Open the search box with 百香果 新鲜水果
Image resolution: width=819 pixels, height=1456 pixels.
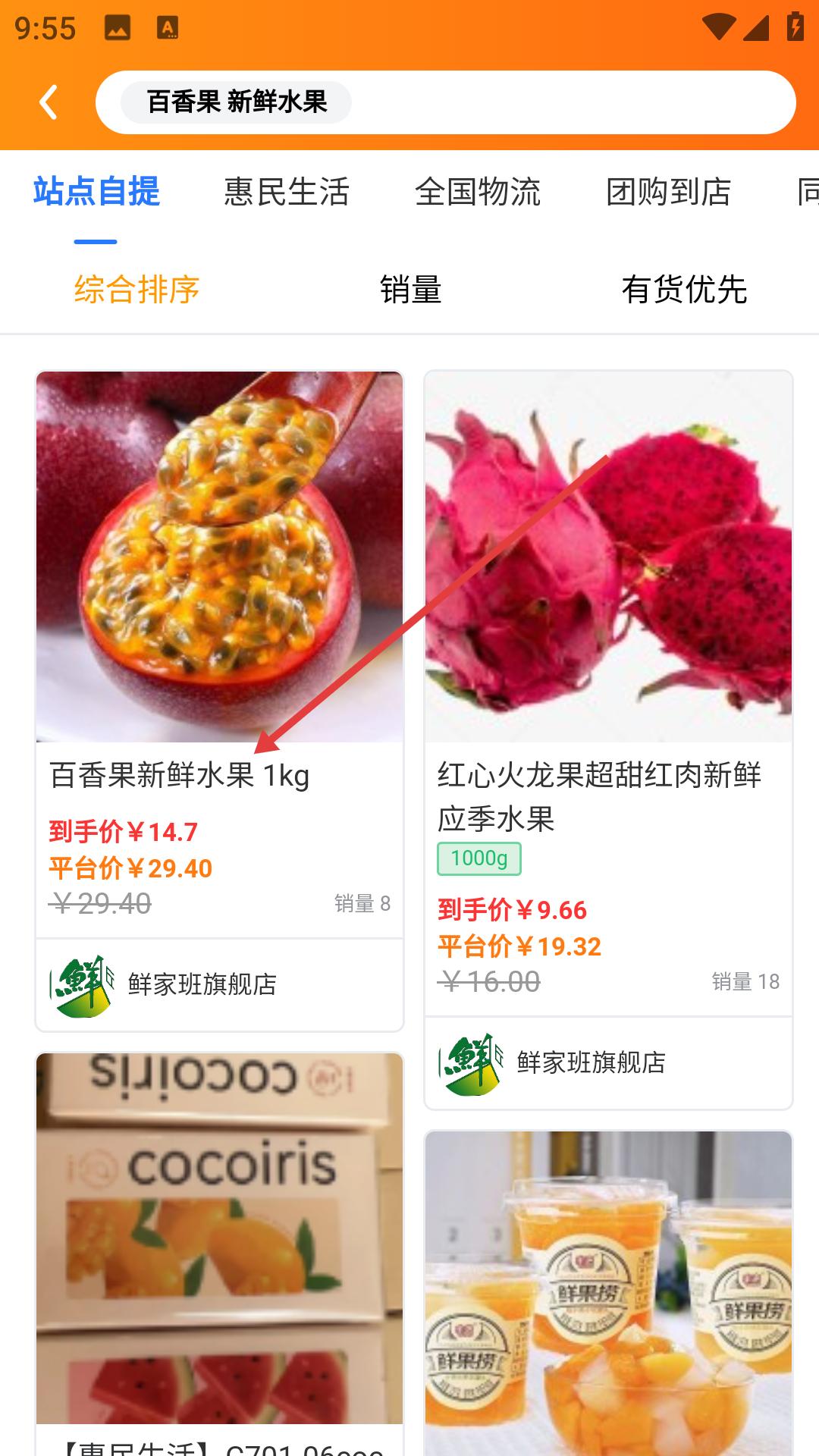pyautogui.click(x=445, y=102)
